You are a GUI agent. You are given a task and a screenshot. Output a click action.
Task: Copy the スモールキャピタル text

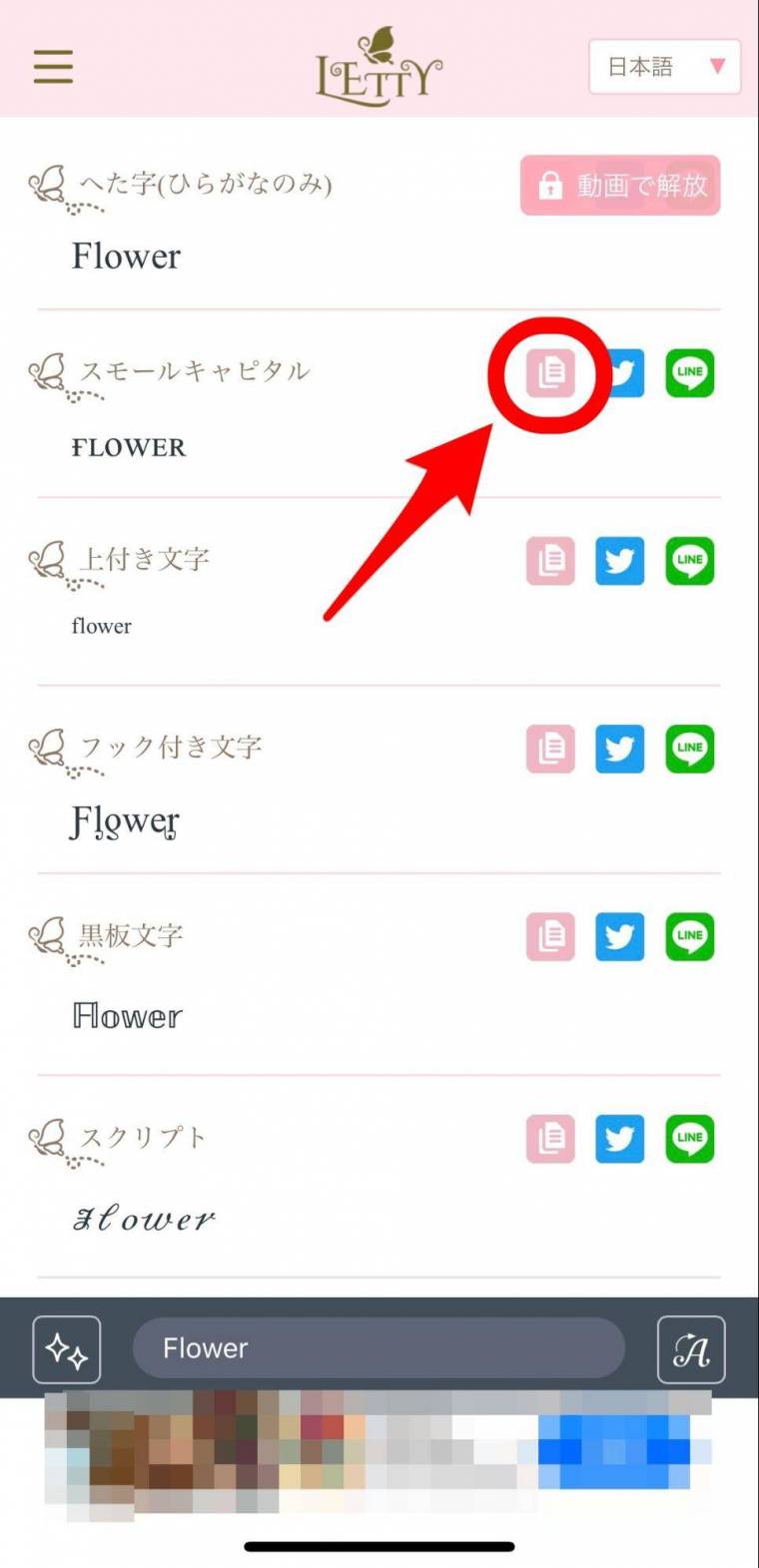click(550, 373)
